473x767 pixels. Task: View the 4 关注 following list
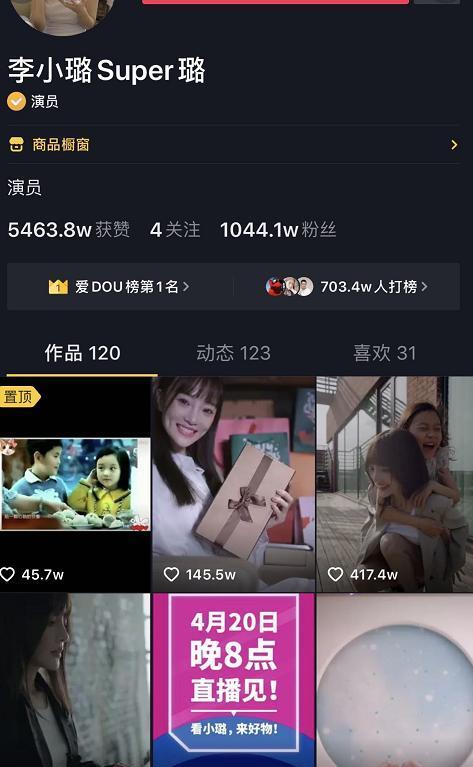coord(175,229)
